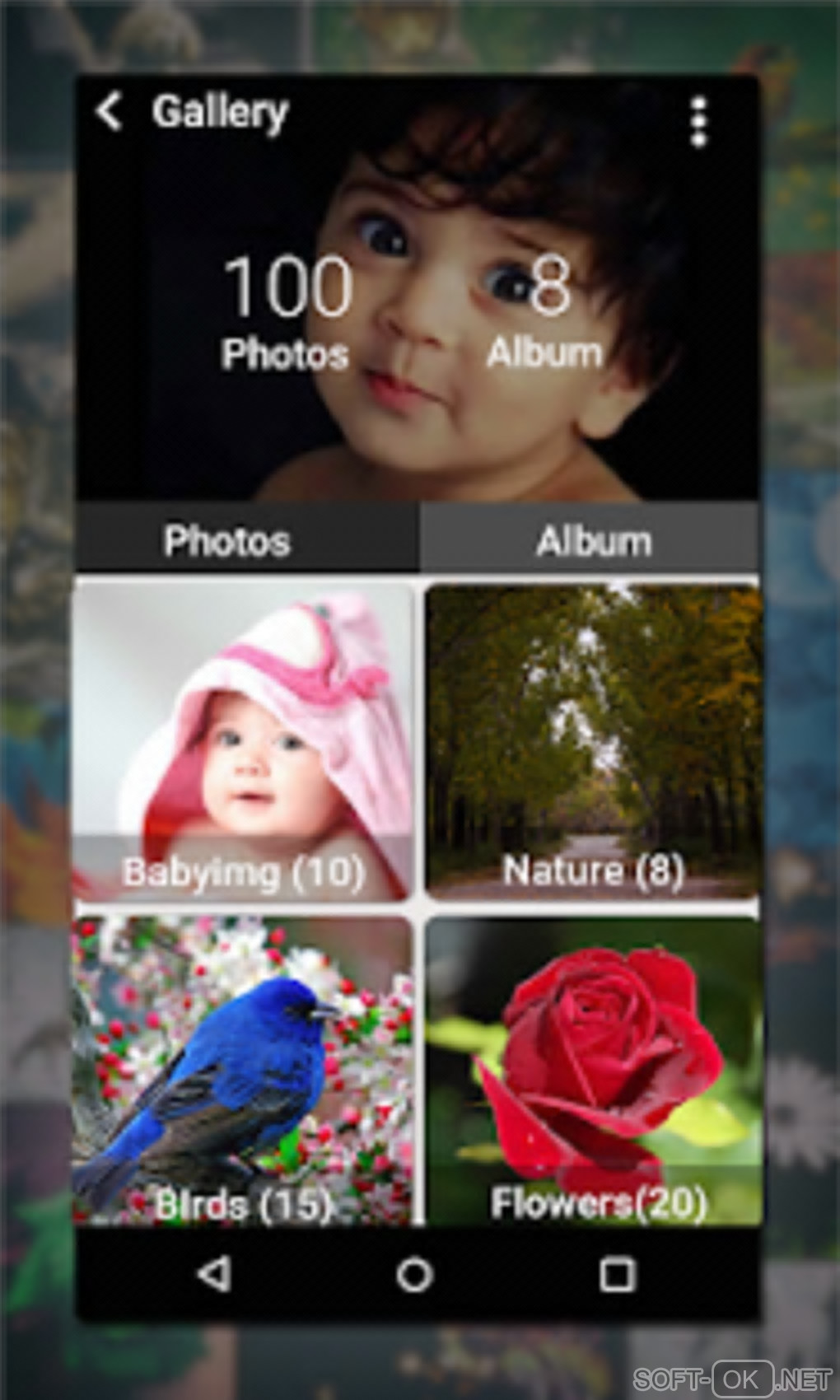Viewport: 840px width, 1400px height.
Task: Switch to the Photos tab
Action: 227,541
